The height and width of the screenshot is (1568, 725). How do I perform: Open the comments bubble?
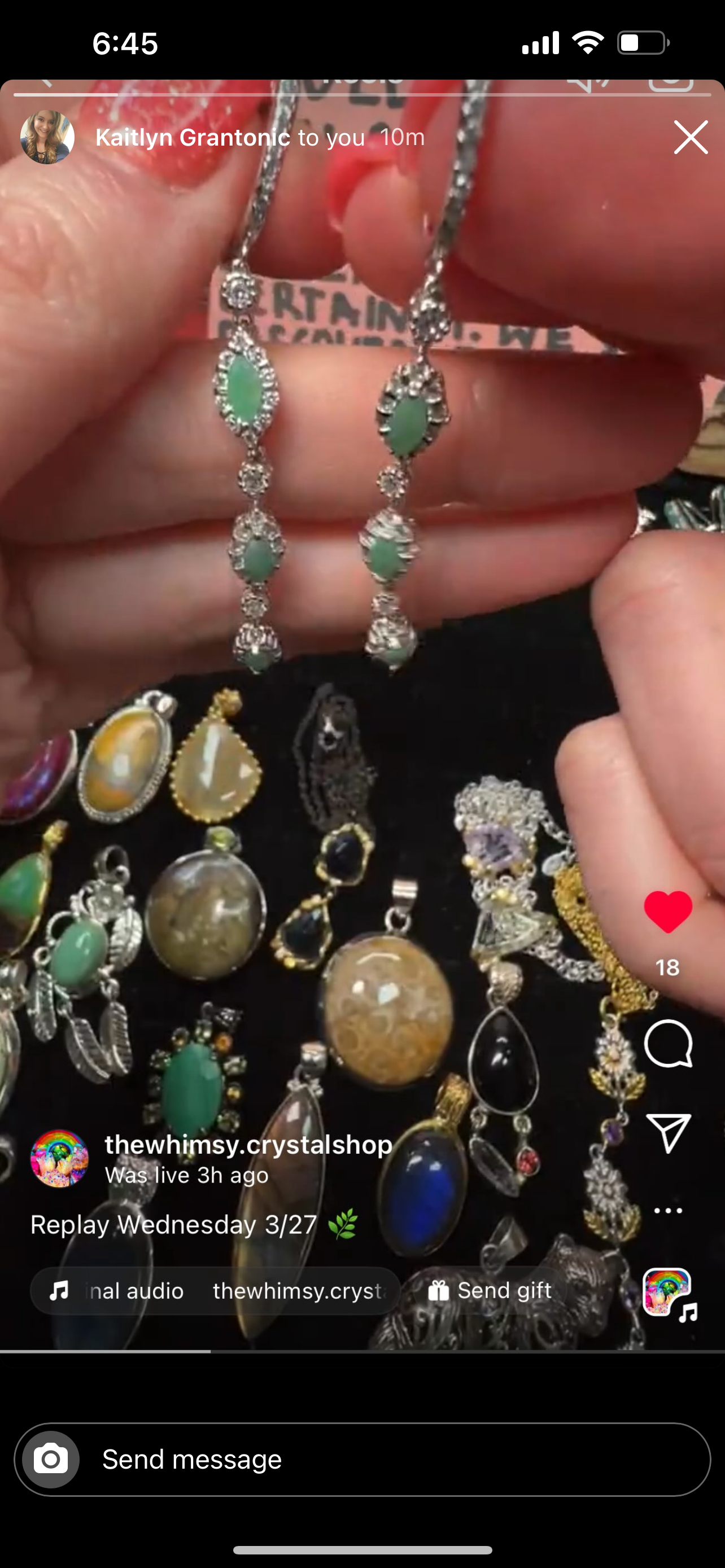(x=668, y=1043)
